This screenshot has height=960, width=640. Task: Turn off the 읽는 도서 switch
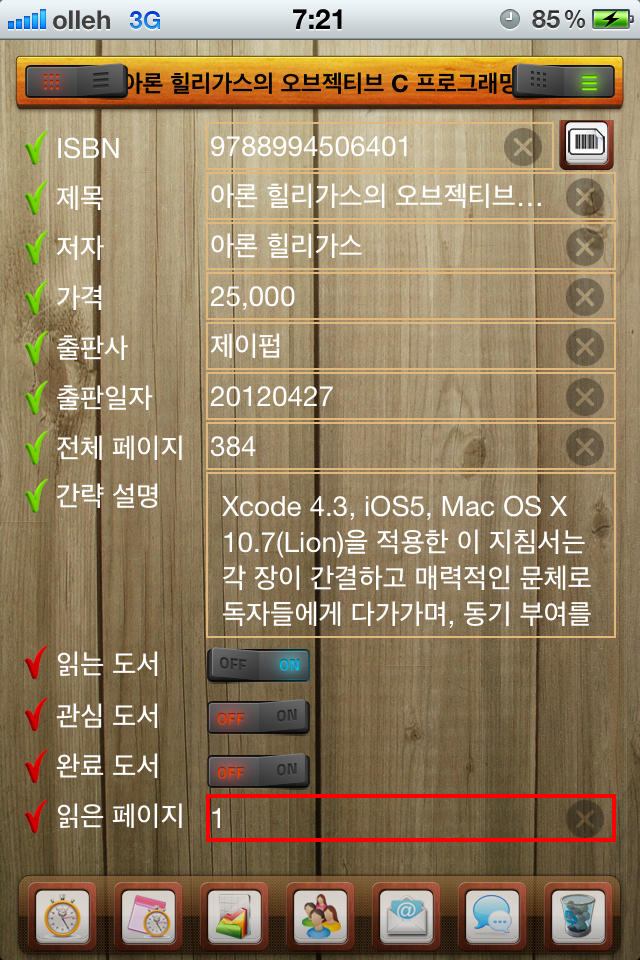259,664
